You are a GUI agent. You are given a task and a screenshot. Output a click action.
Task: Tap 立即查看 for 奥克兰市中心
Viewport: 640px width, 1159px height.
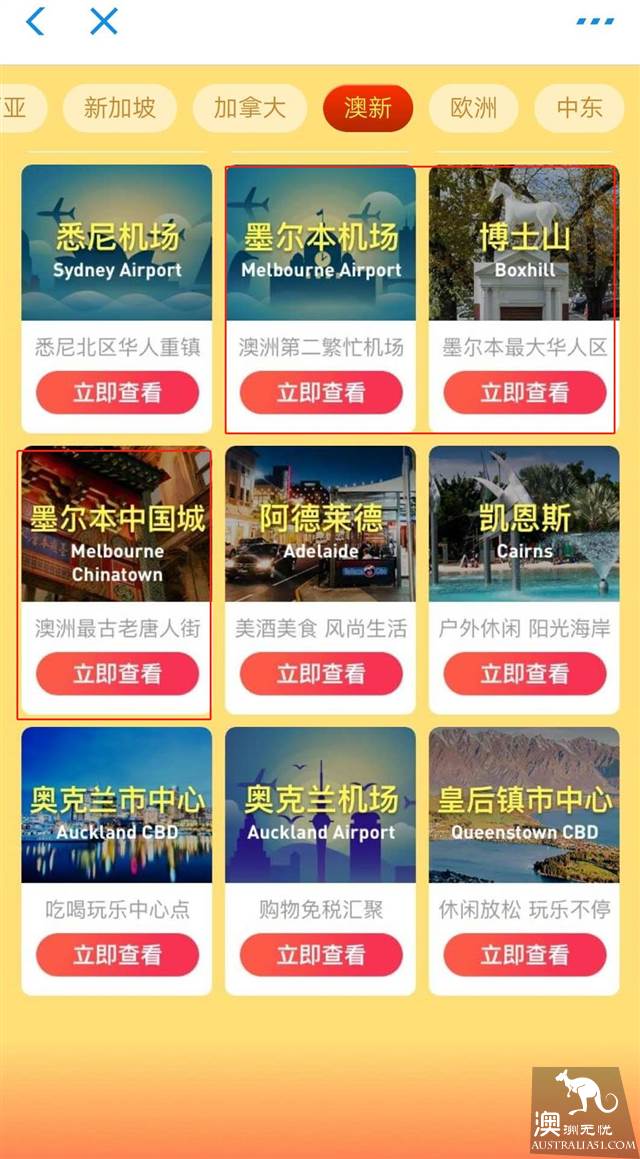coord(117,955)
